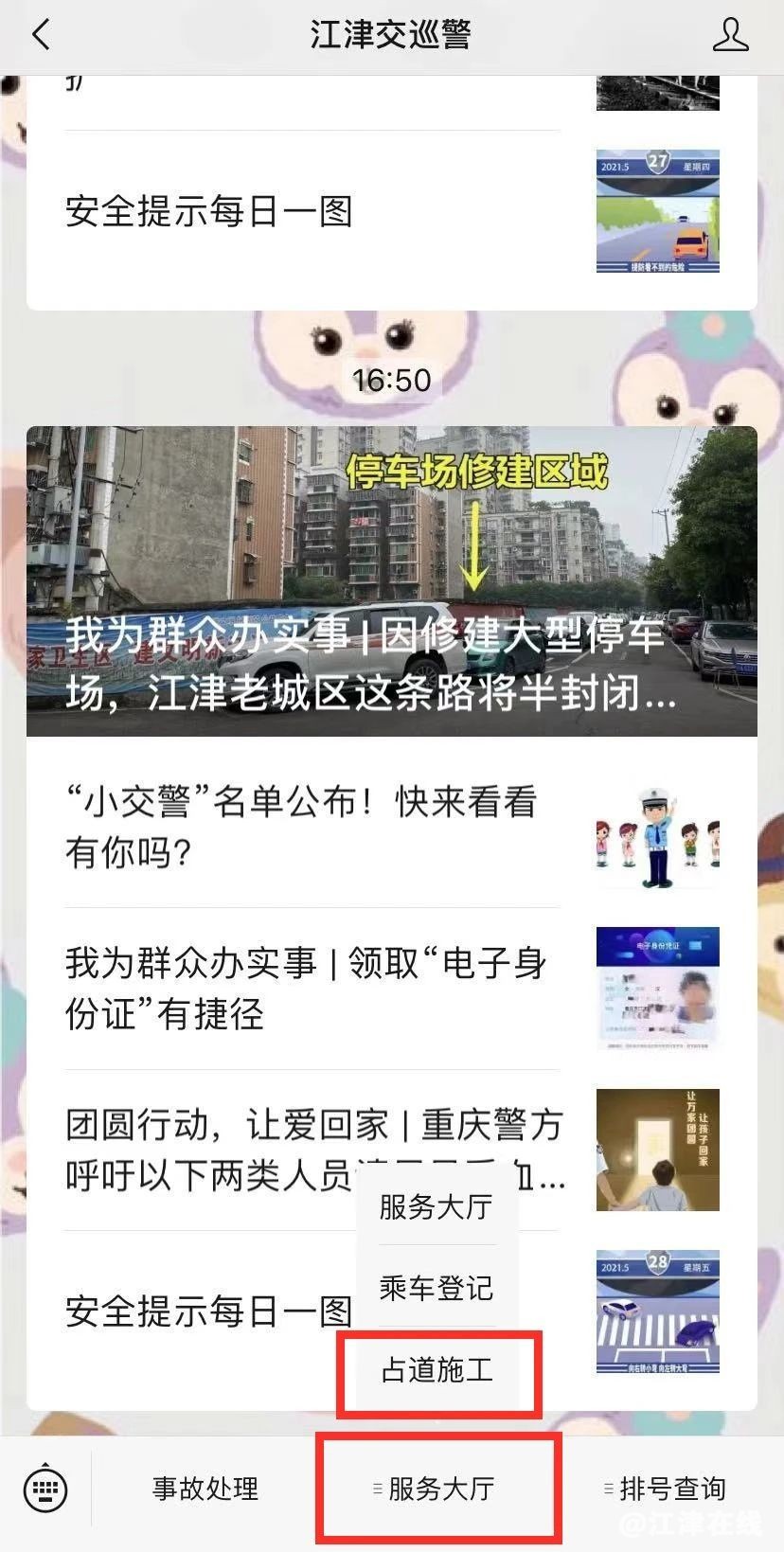
Task: Tap the 事故处理 bottom menu
Action: click(205, 1490)
